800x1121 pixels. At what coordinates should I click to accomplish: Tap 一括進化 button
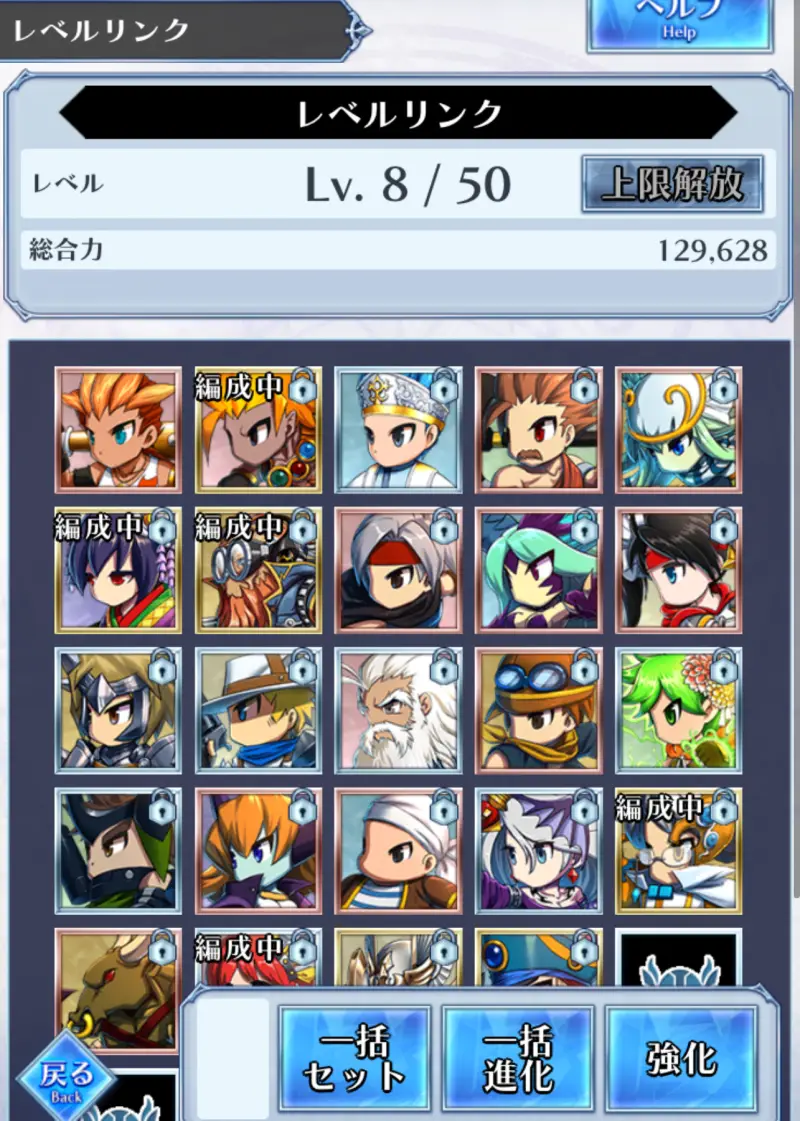(x=518, y=1058)
